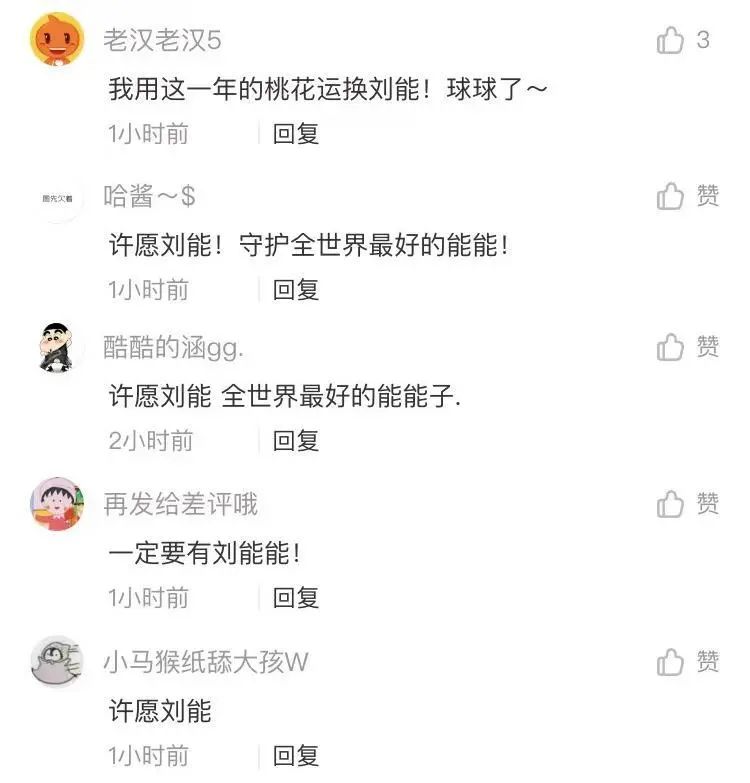Open 再发给差评哦's profile avatar
The height and width of the screenshot is (783, 750).
57,503
